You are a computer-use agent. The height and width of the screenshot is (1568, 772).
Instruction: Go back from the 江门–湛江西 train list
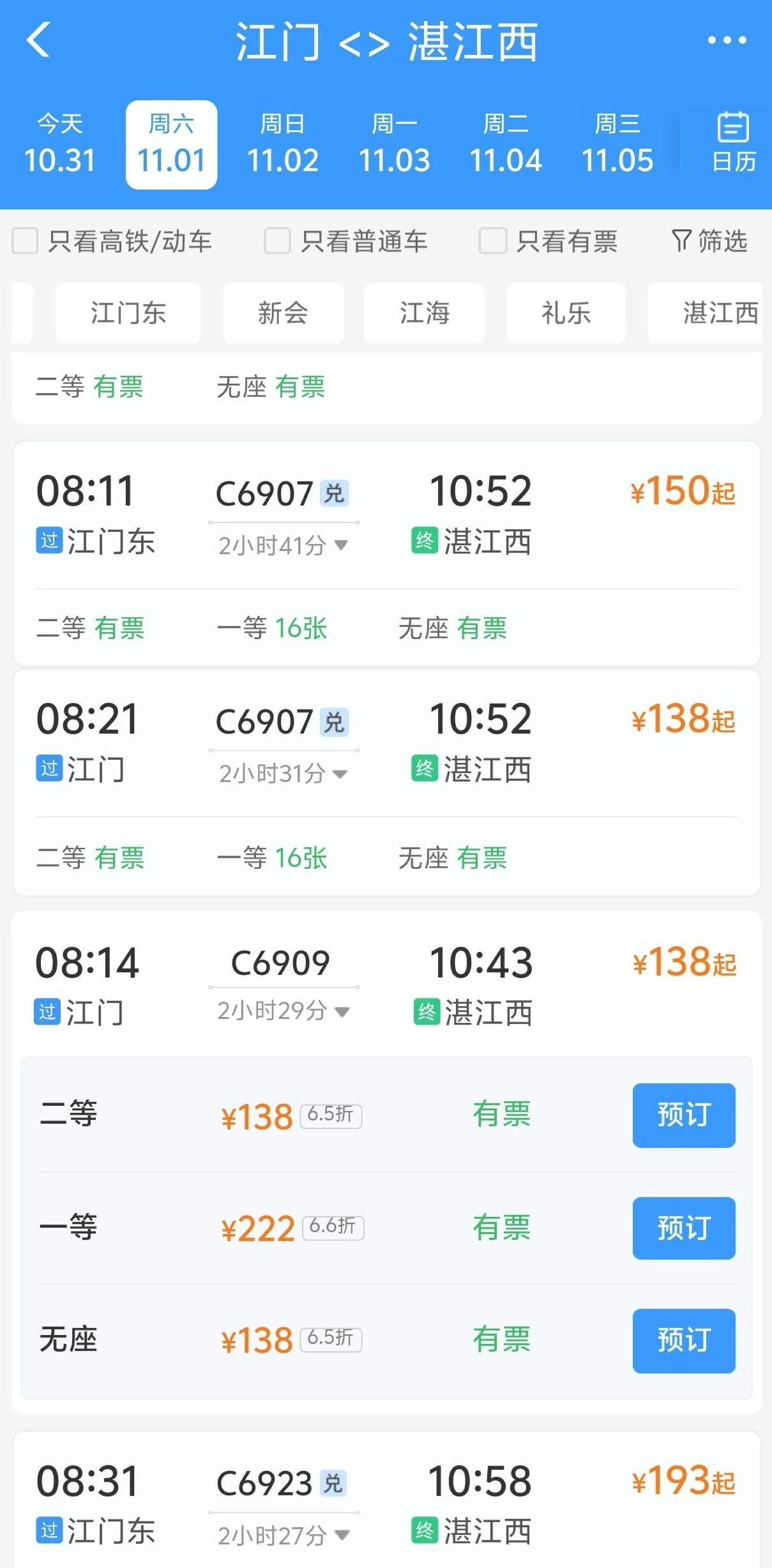click(38, 40)
